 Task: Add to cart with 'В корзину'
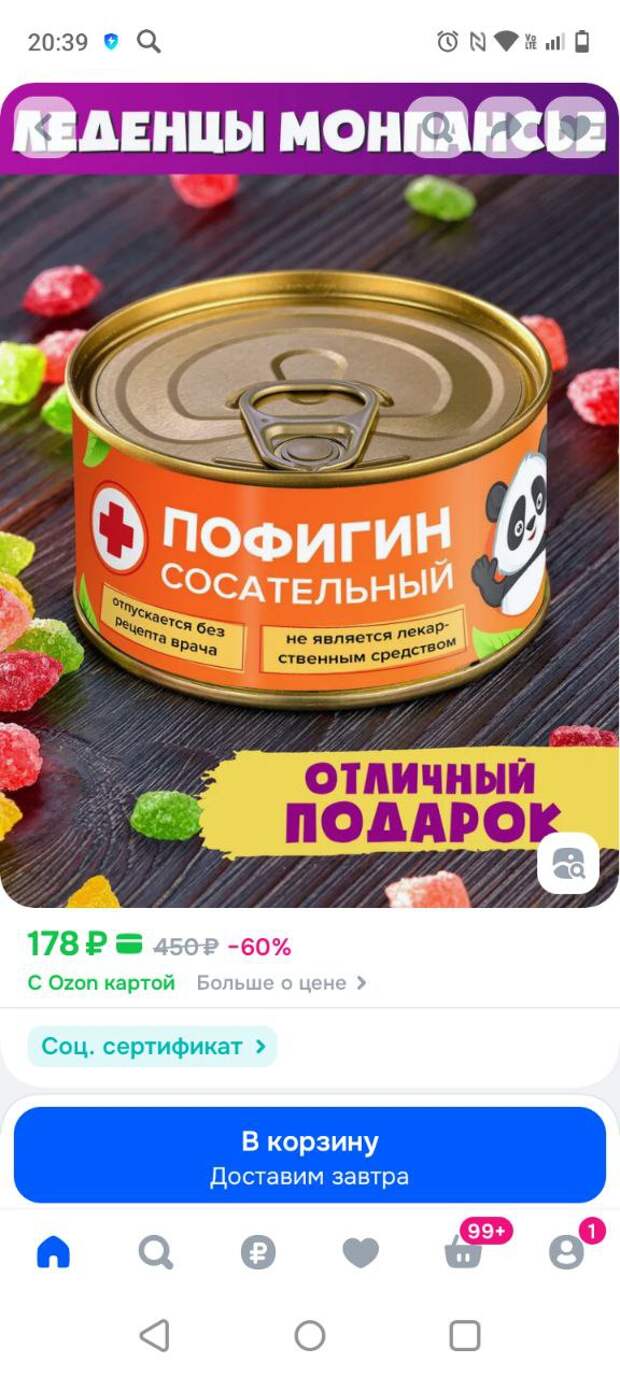pyautogui.click(x=310, y=1155)
